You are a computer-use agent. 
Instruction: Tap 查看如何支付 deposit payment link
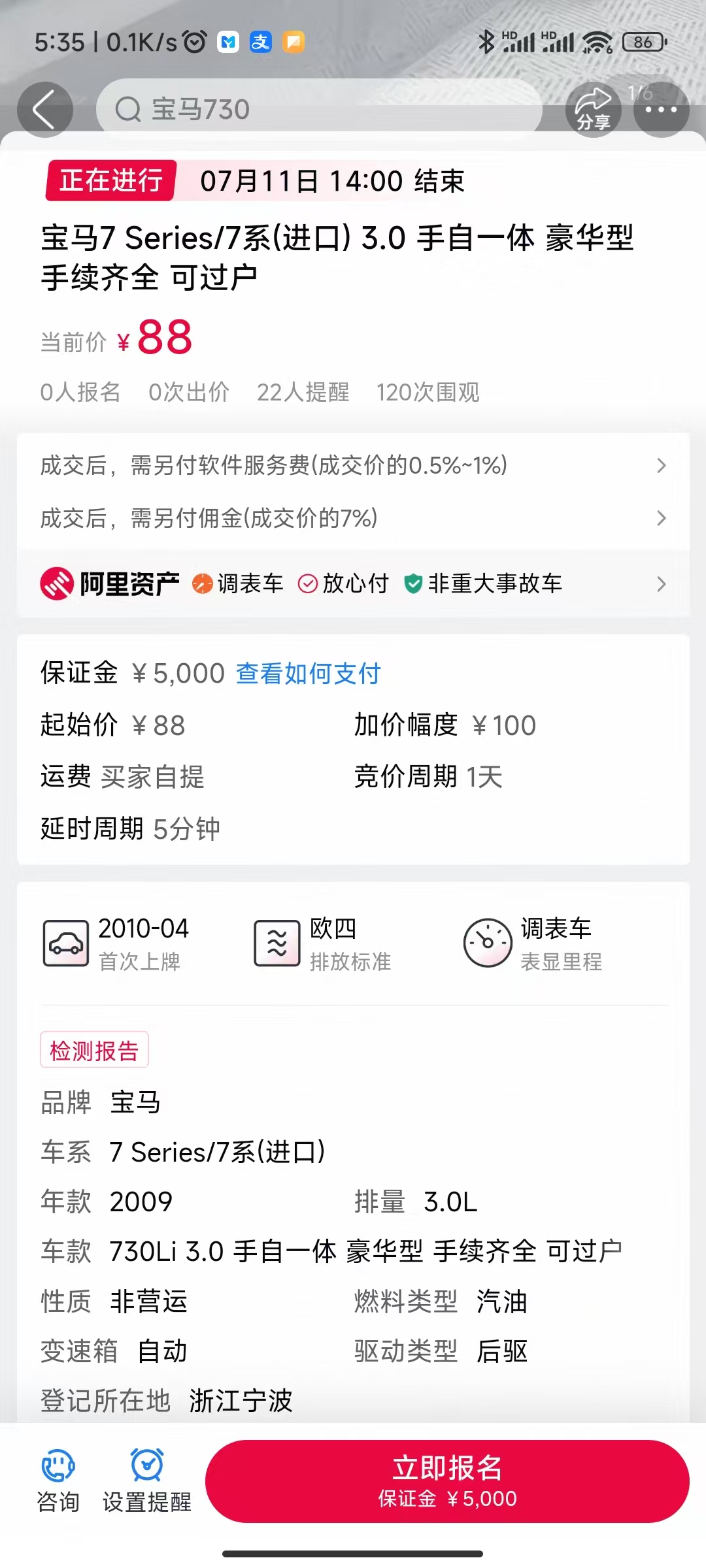point(308,673)
